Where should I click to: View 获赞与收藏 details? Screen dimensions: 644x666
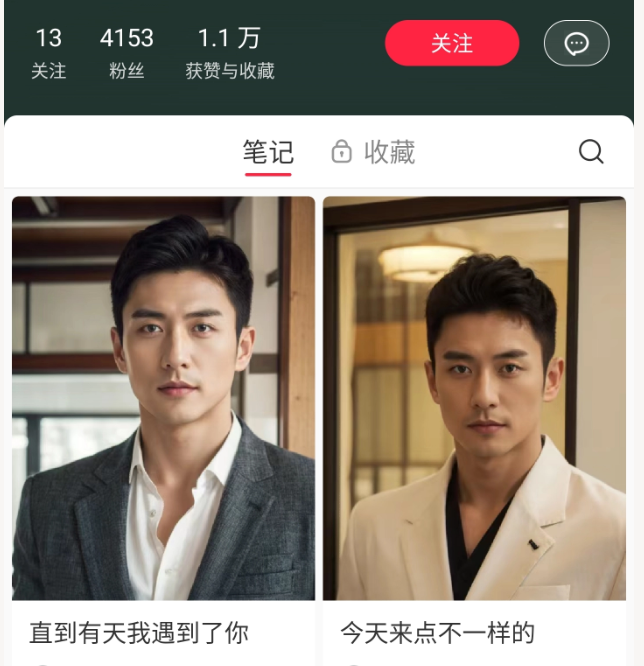229,54
